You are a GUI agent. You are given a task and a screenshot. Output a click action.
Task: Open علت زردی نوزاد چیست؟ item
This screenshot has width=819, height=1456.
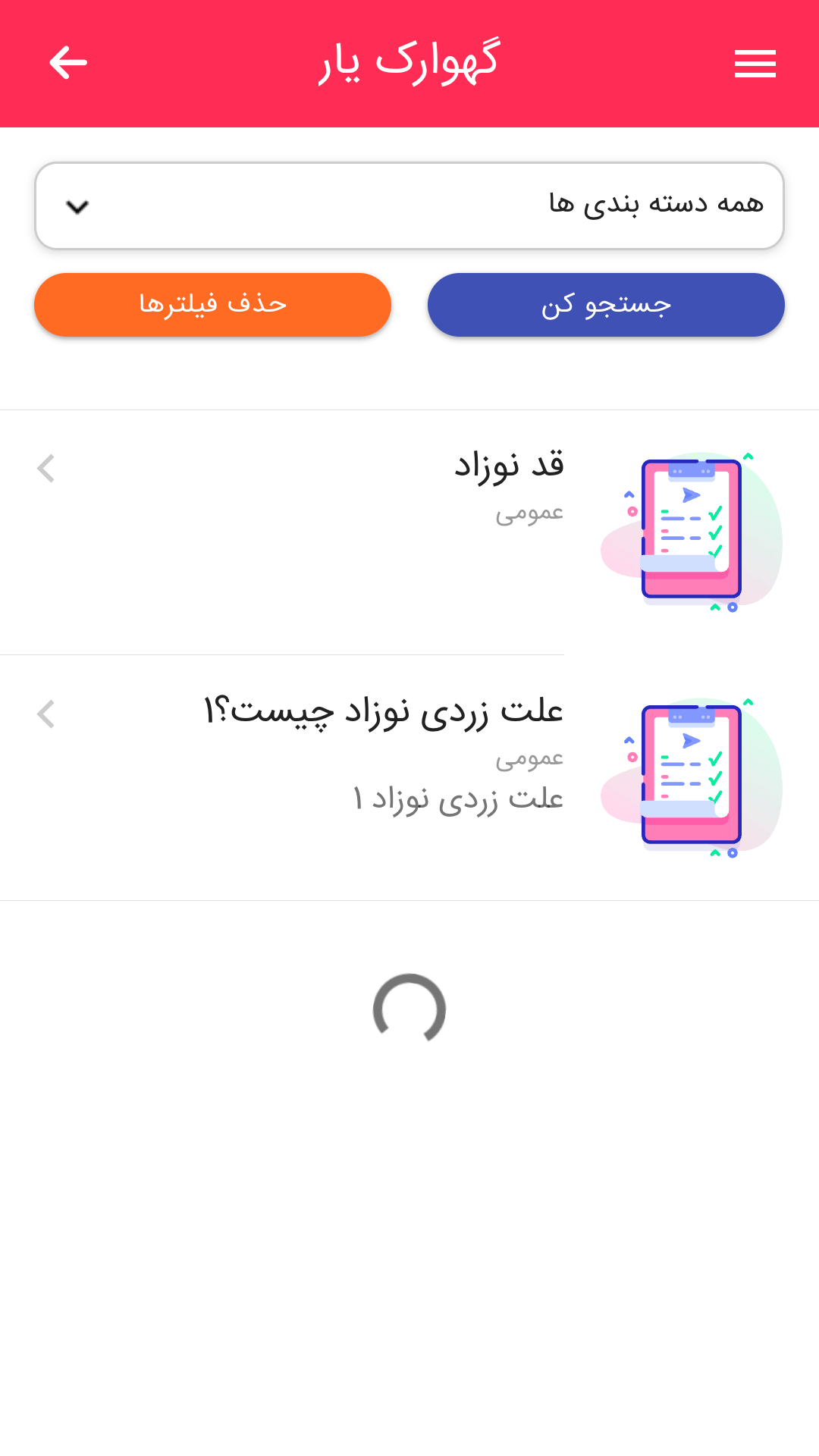point(409,777)
